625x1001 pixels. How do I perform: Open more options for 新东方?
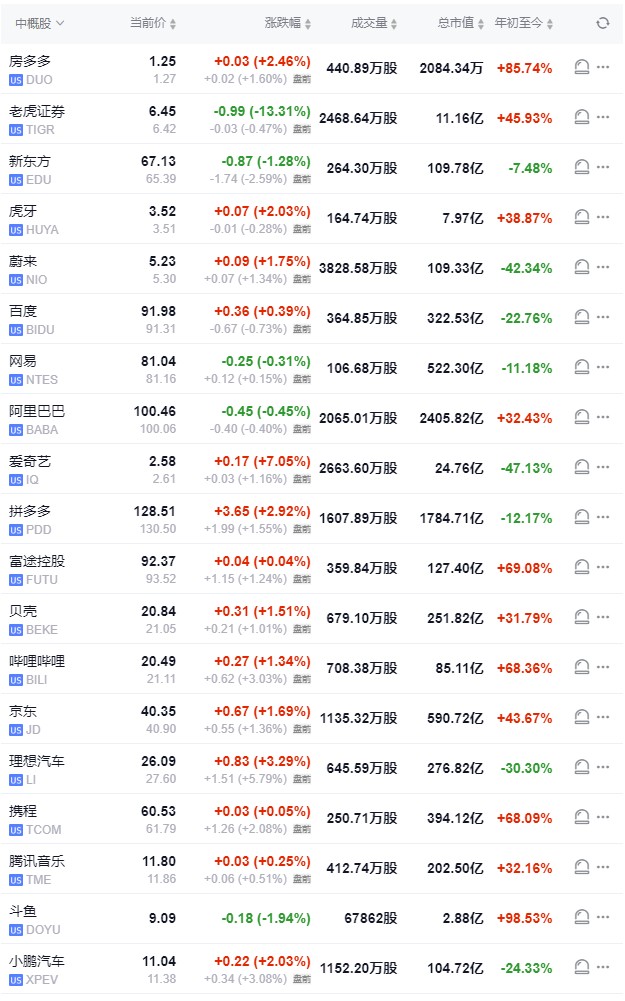tap(603, 168)
